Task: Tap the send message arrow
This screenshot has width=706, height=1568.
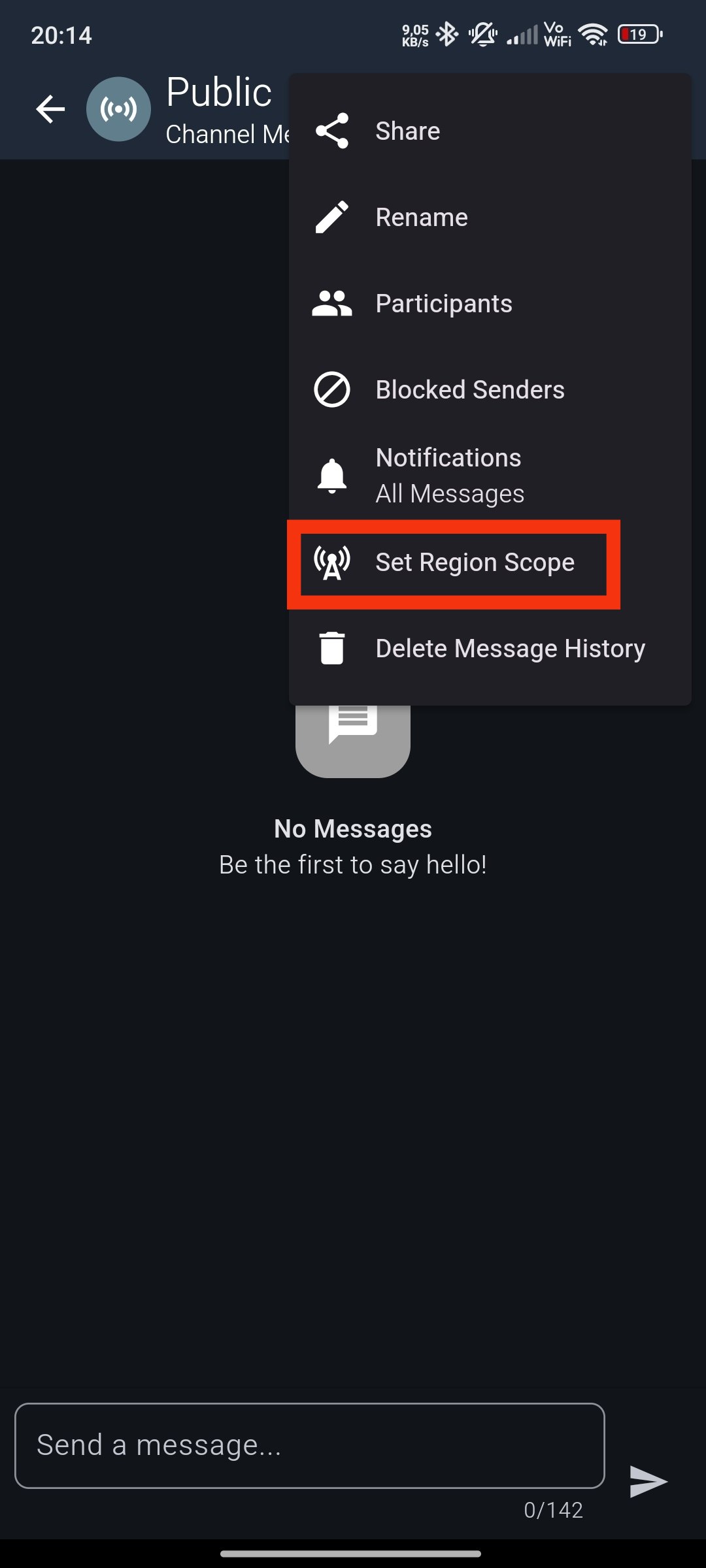Action: (x=647, y=1480)
